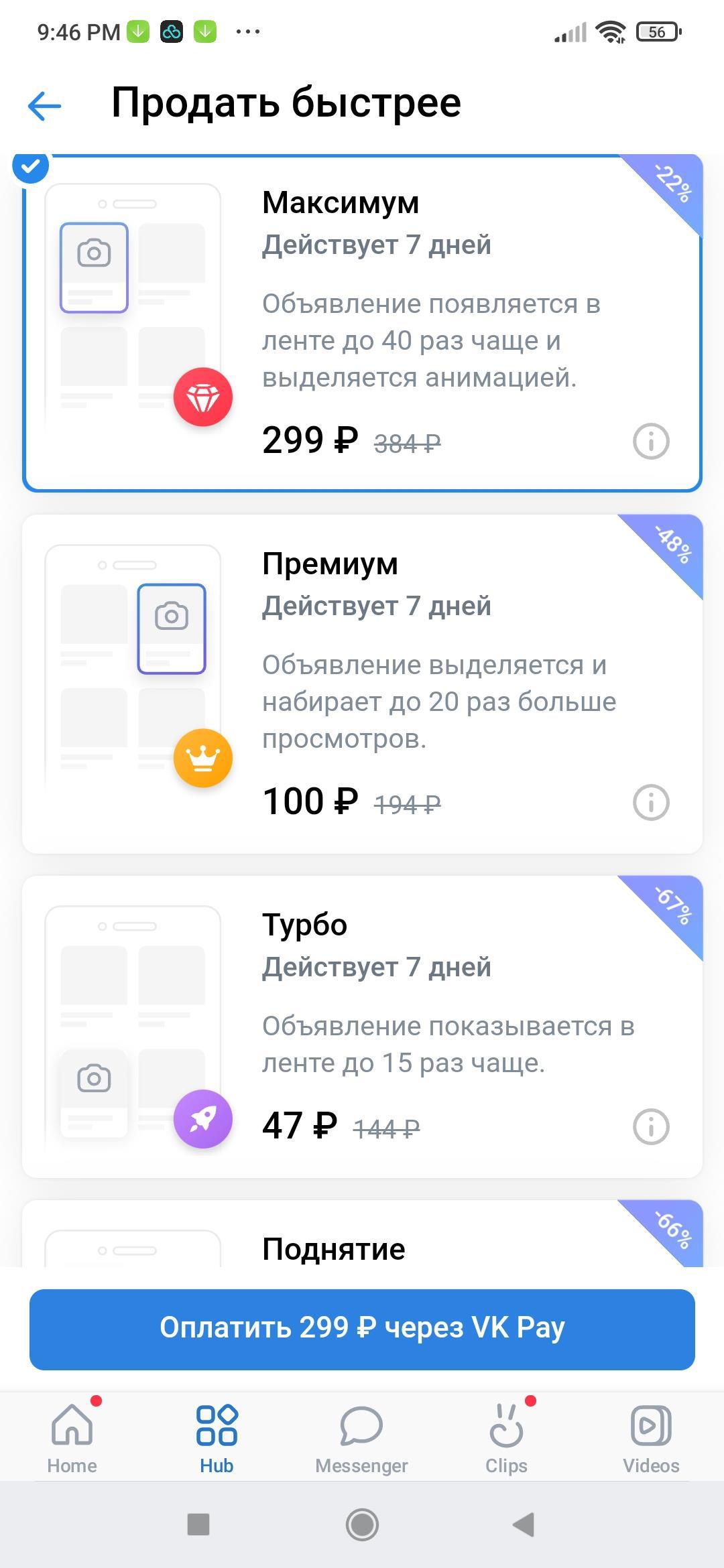
Task: Tap the system back button
Action: pos(524,1524)
